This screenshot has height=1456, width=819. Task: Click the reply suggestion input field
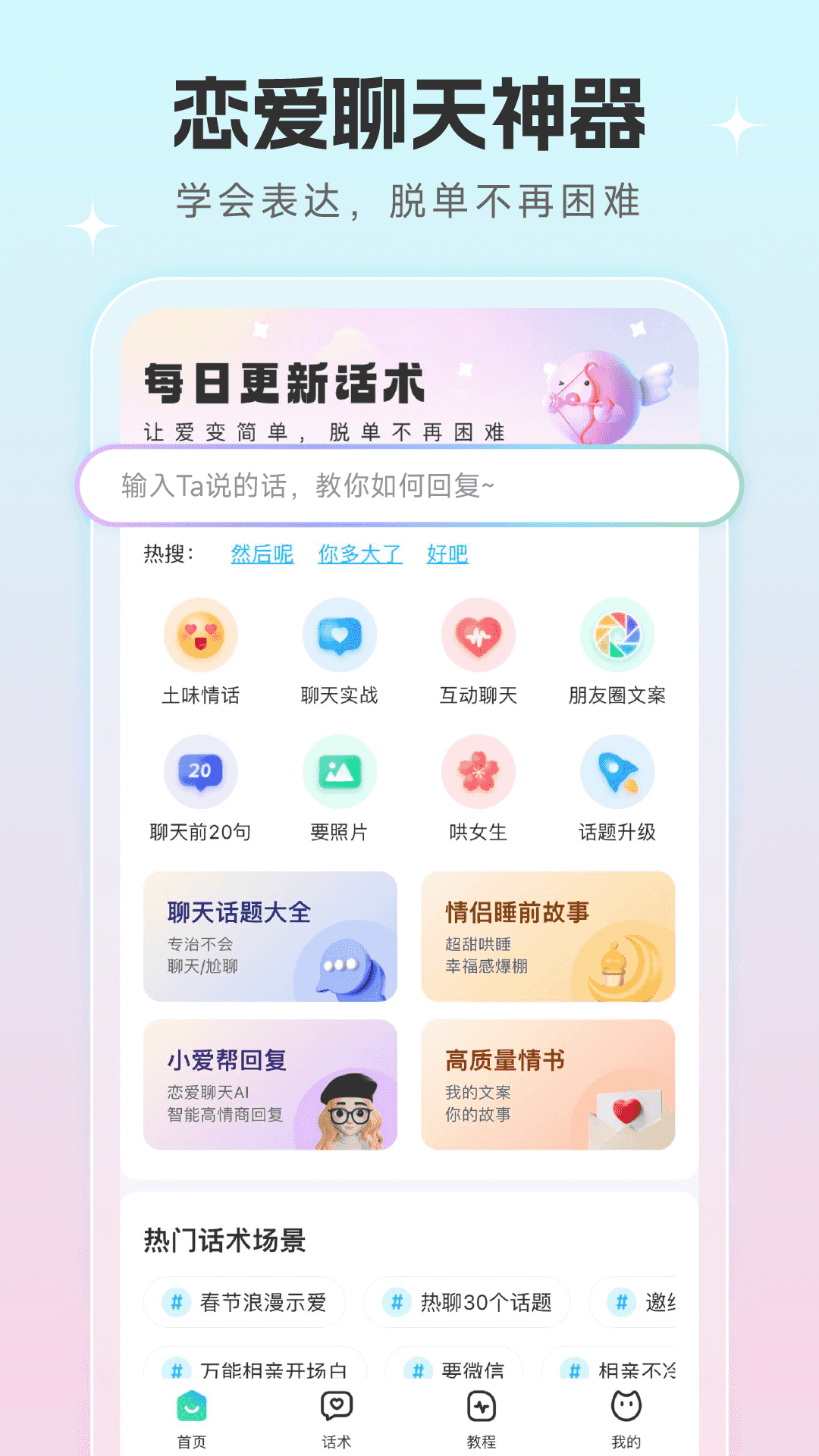[409, 485]
